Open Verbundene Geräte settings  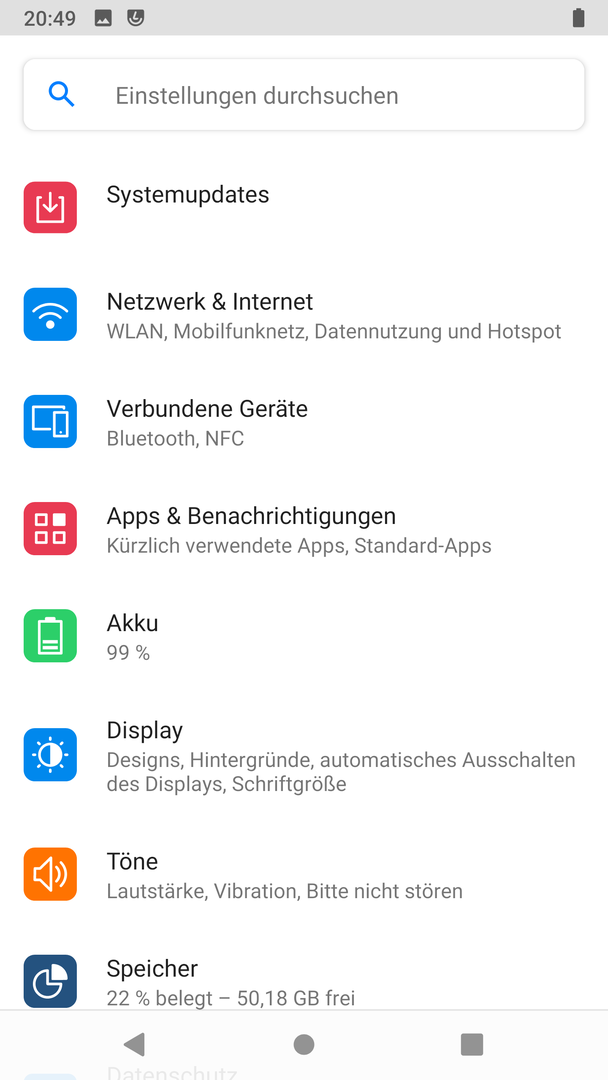(304, 422)
